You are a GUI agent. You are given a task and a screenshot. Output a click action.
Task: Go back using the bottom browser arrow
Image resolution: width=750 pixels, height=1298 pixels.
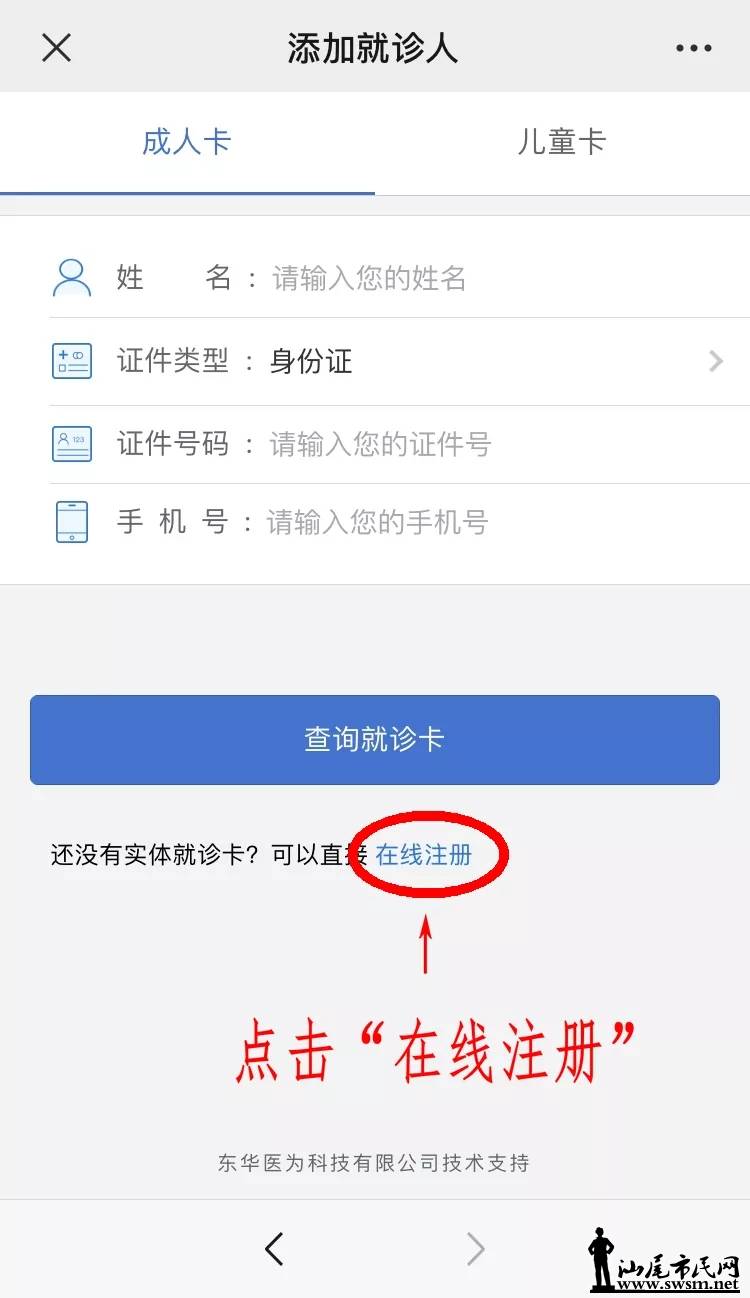(274, 1248)
